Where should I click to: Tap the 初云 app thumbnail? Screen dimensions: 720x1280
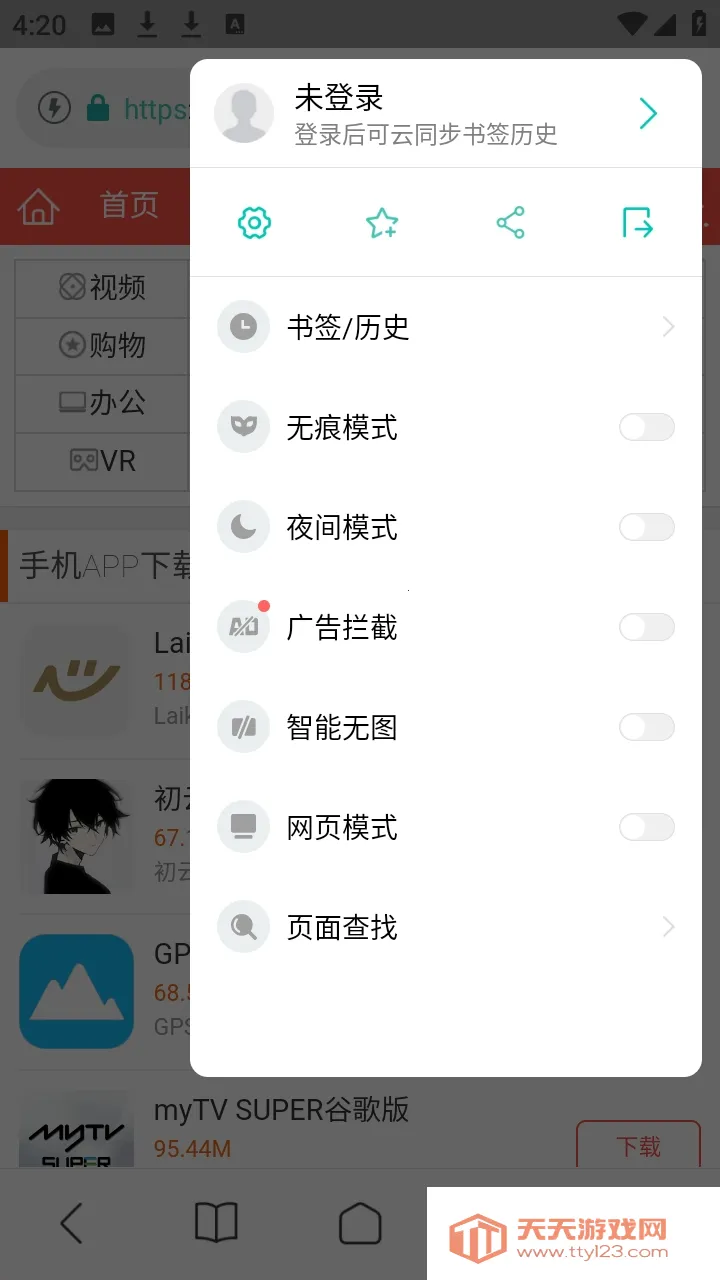point(77,836)
